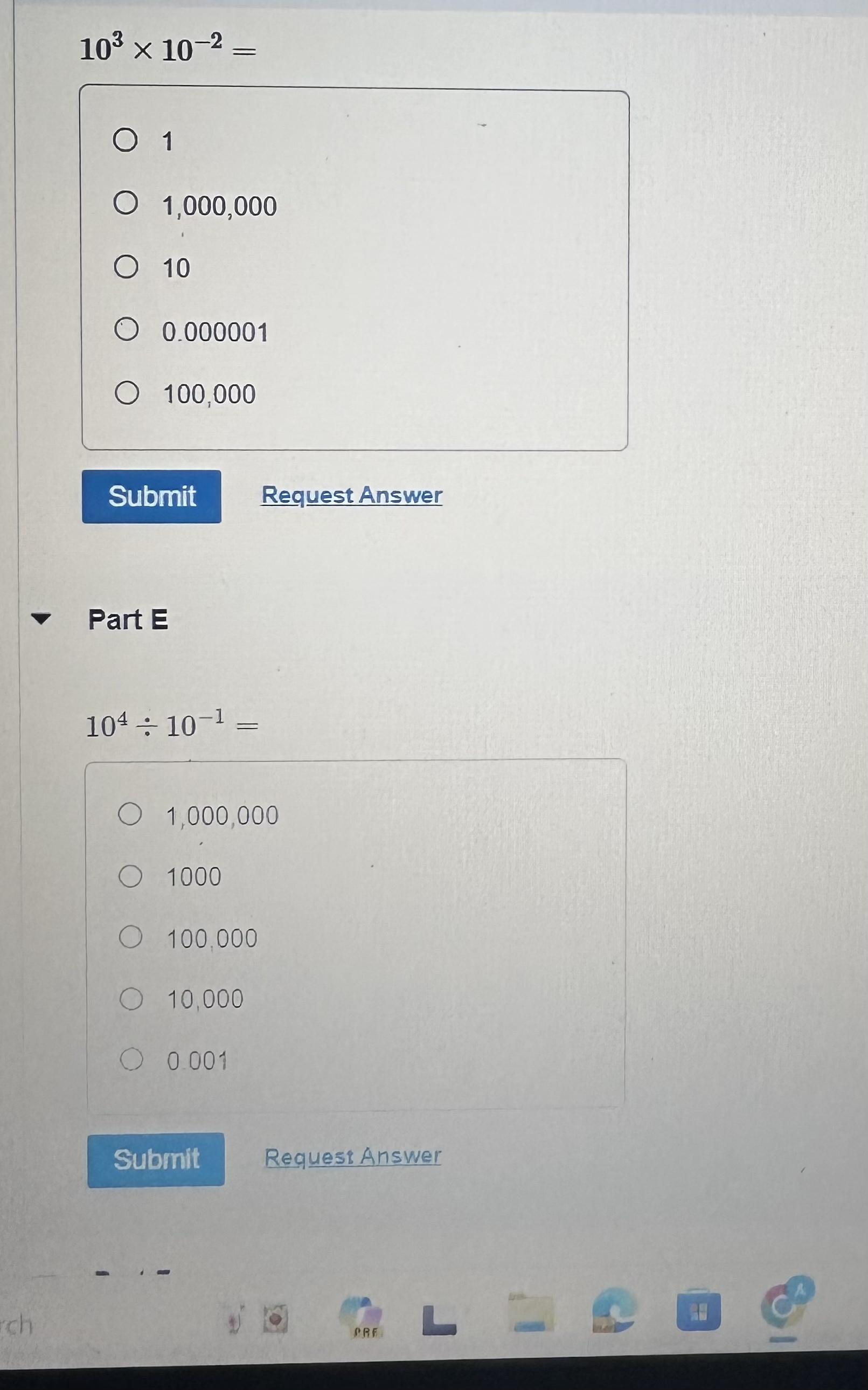
Task: Click the leftmost small taskbar icon
Action: [x=235, y=1318]
